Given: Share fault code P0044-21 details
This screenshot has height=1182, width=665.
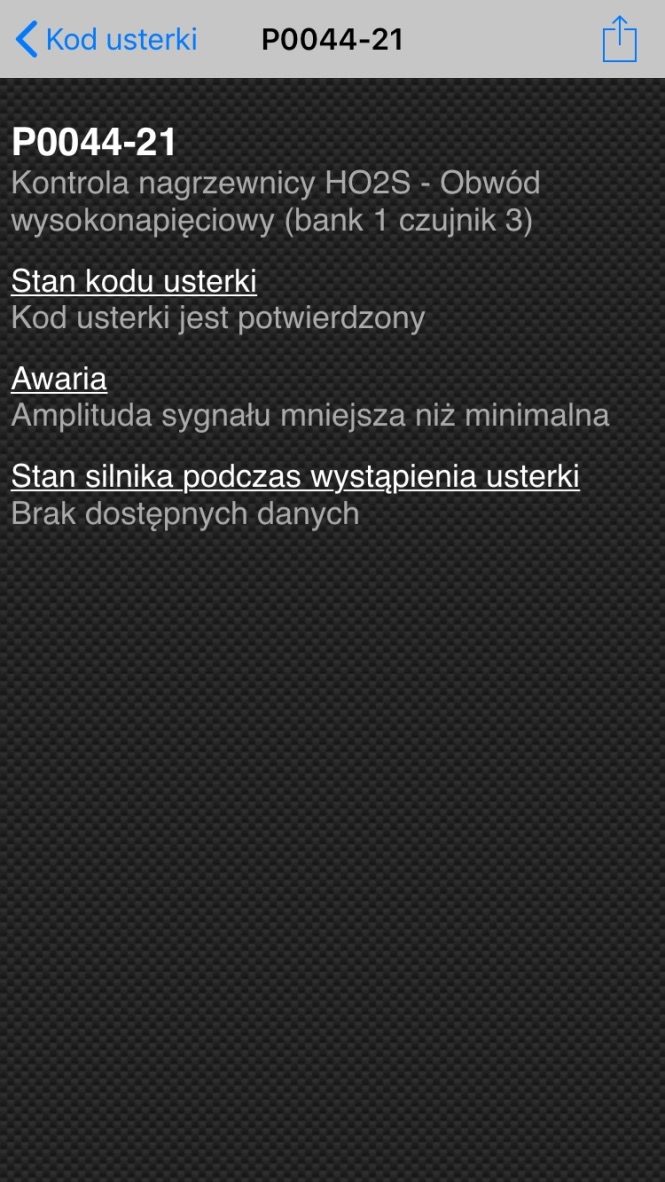Looking at the screenshot, I should coord(619,40).
